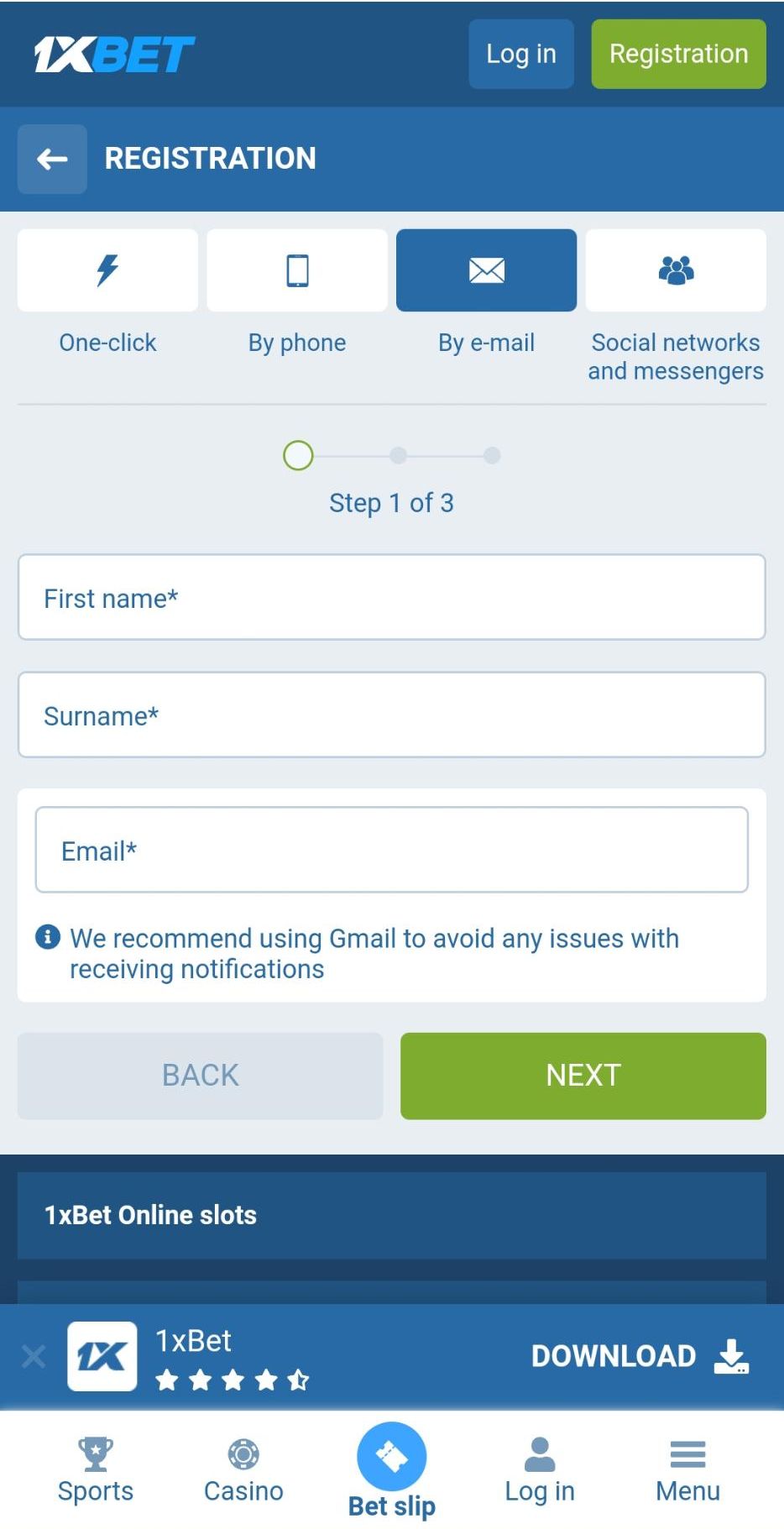This screenshot has width=784, height=1529.
Task: Tap the BACK button
Action: pyautogui.click(x=200, y=1076)
